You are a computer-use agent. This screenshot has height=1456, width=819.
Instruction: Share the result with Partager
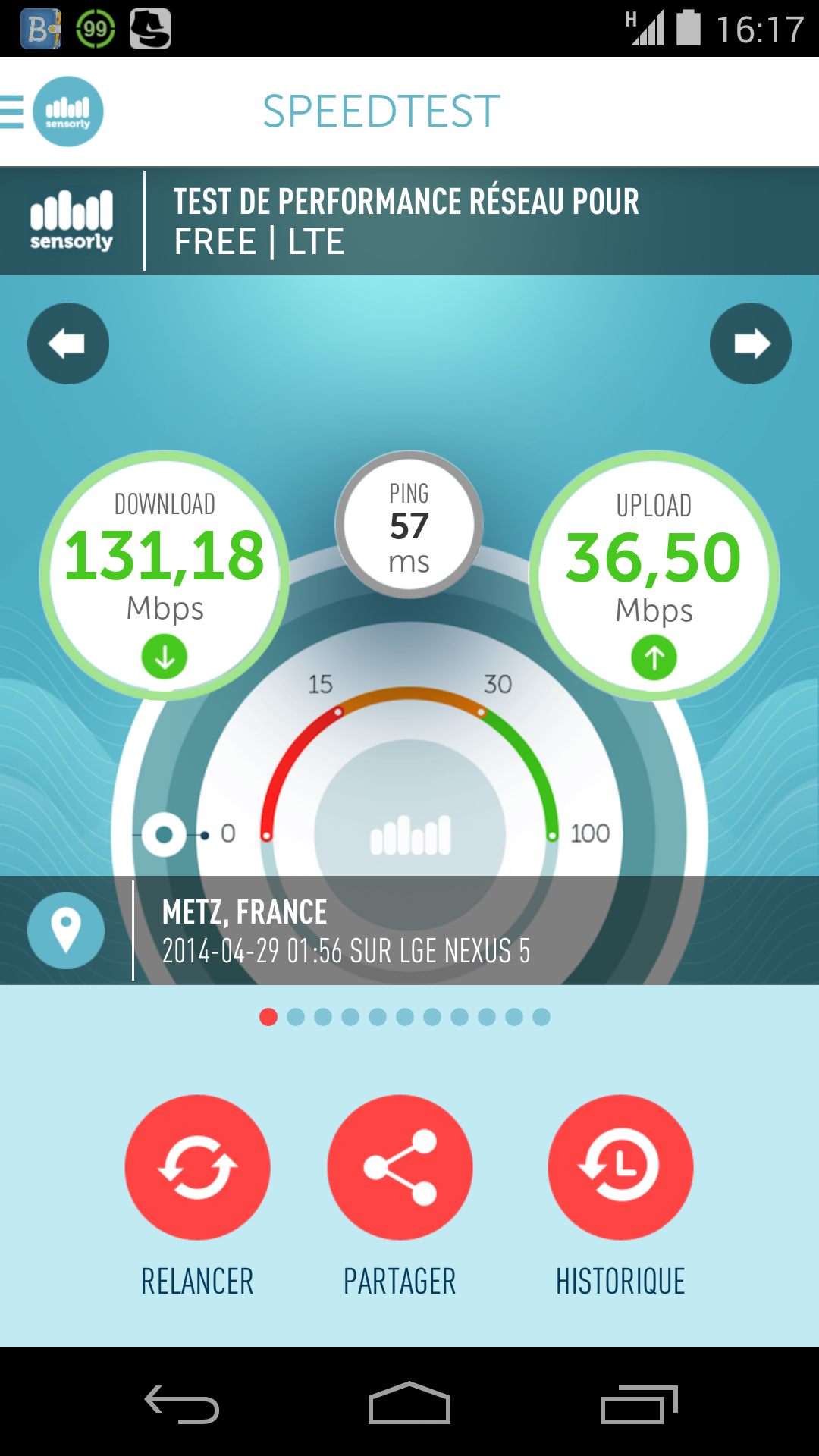400,1168
